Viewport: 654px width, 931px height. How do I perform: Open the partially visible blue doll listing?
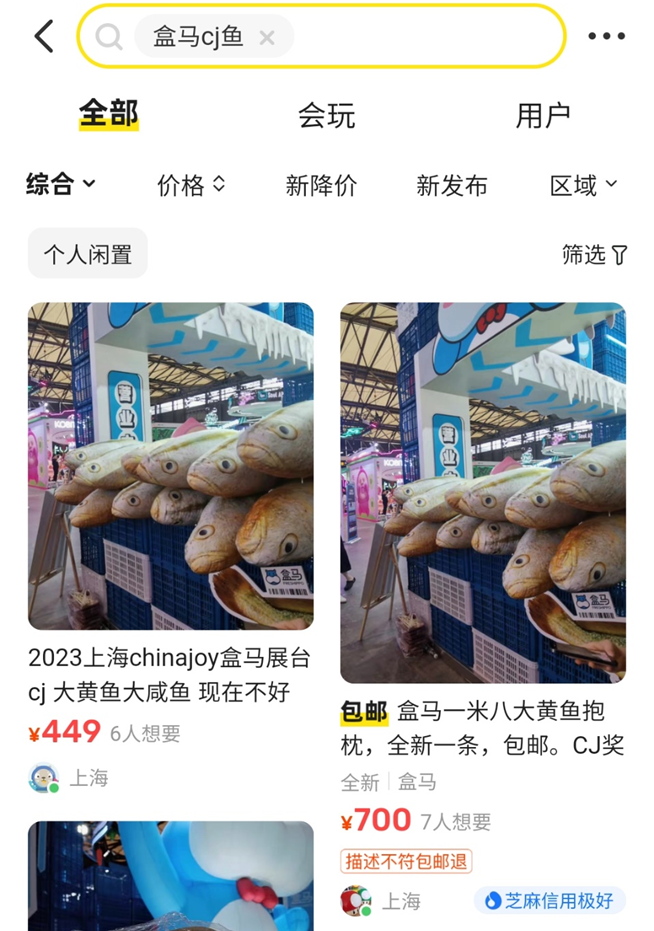tap(170, 876)
